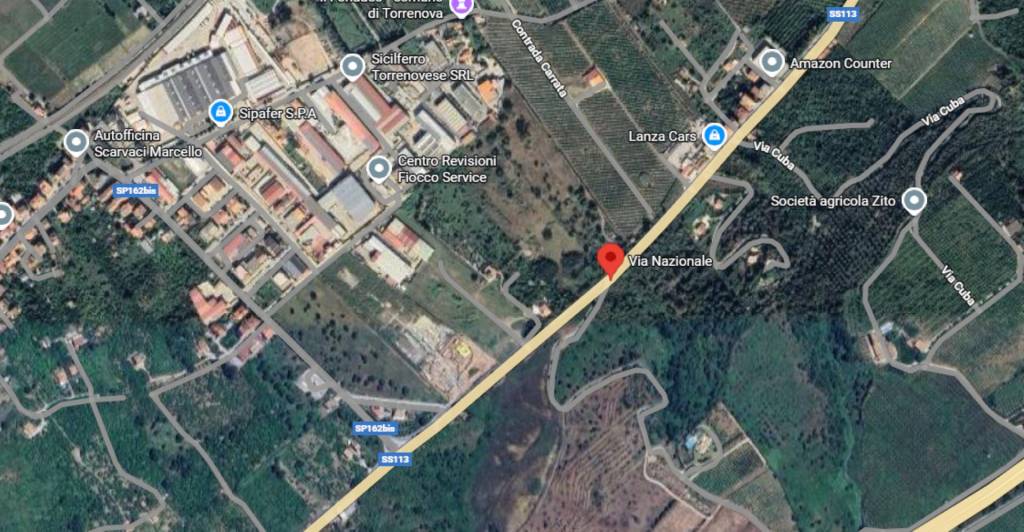Tap the Societa agricola Zito marker
Screen dimensions: 1024x532
click(912, 201)
